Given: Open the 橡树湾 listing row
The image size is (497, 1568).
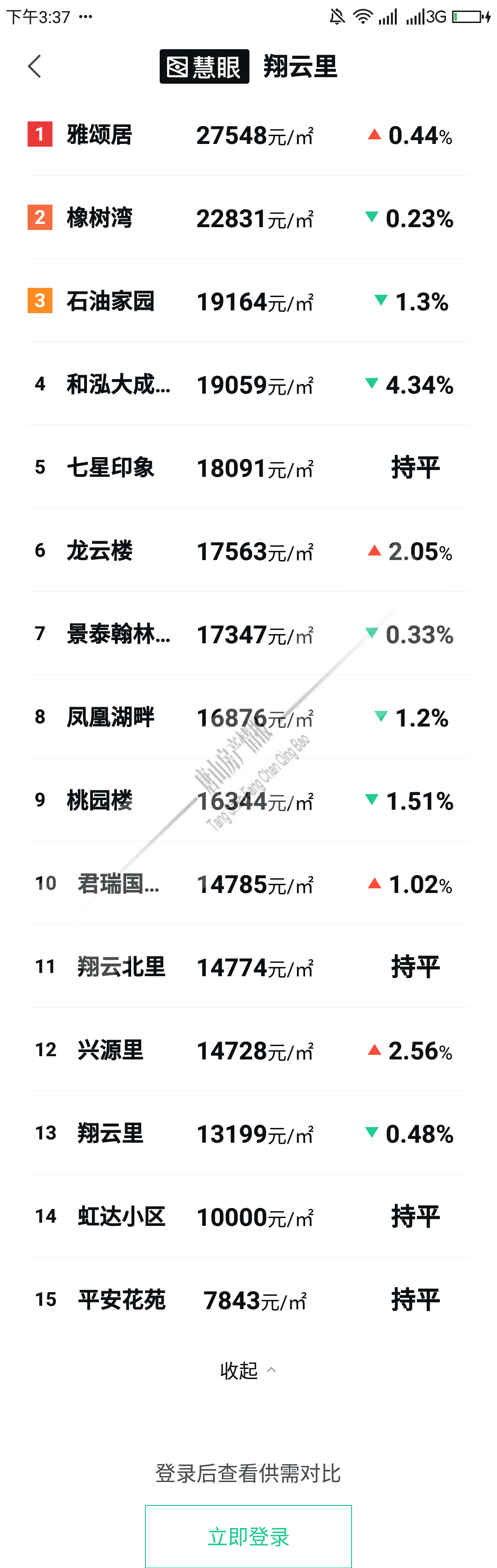Looking at the screenshot, I should tap(248, 218).
